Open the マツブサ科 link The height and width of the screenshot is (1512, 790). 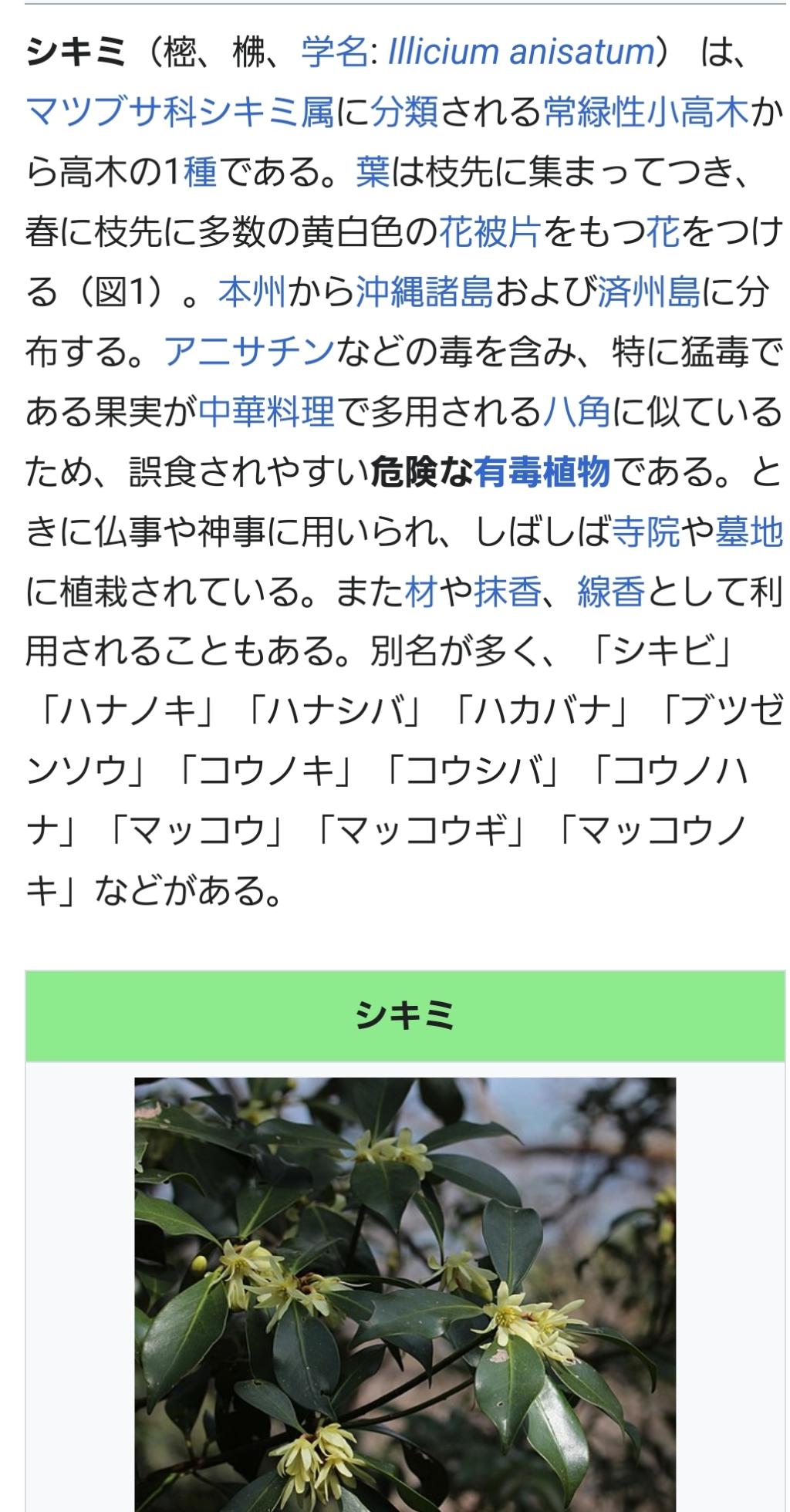point(111,113)
